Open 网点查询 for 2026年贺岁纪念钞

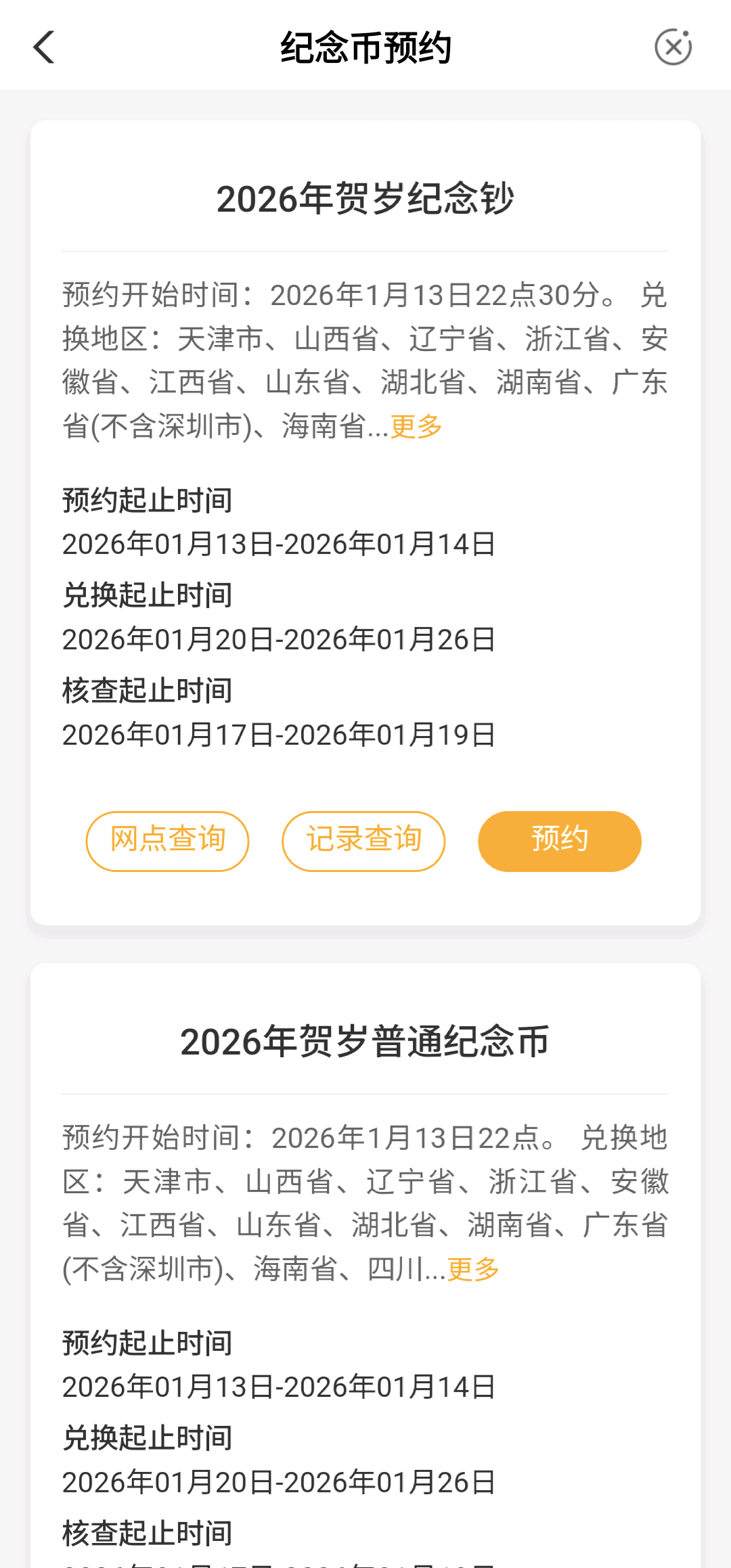click(x=167, y=841)
